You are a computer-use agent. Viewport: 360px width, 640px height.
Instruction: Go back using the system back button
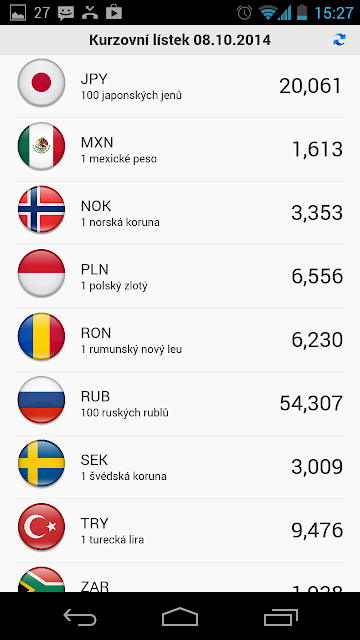click(x=80, y=616)
